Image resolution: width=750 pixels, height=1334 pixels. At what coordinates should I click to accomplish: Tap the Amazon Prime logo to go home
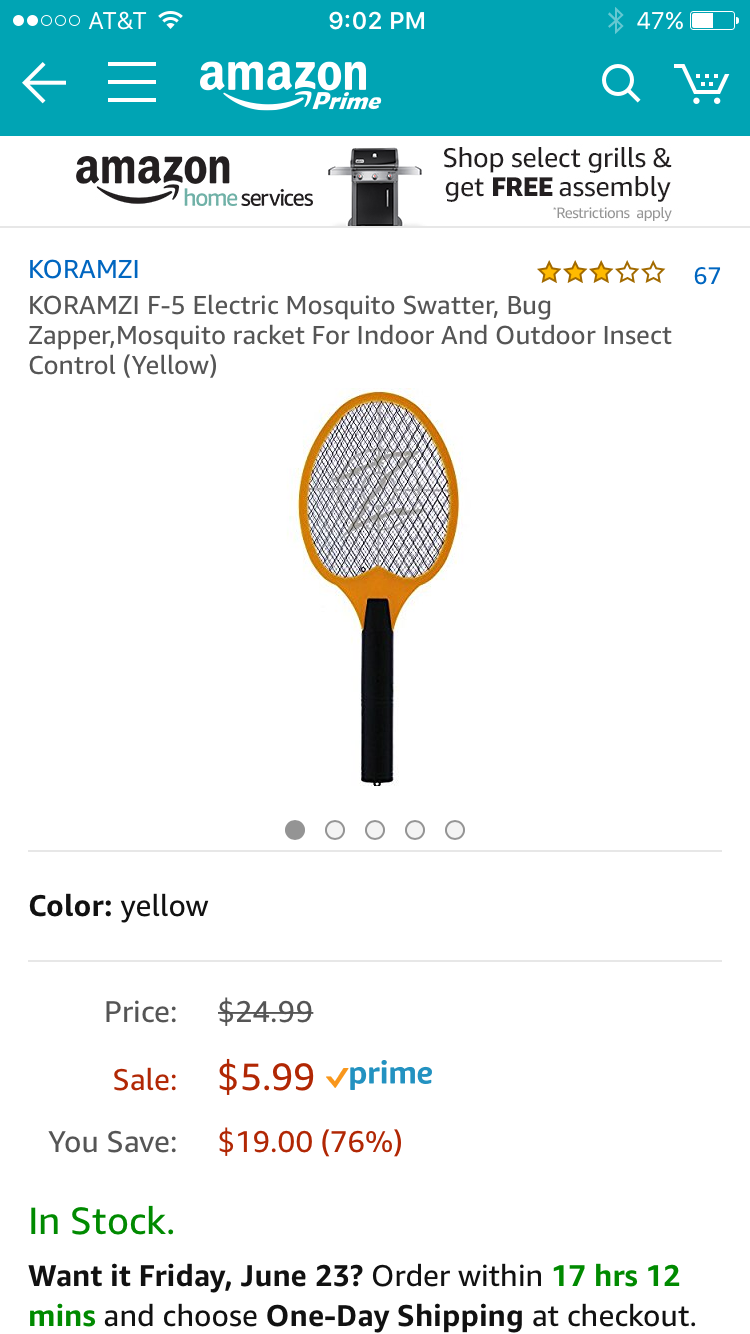click(x=290, y=84)
